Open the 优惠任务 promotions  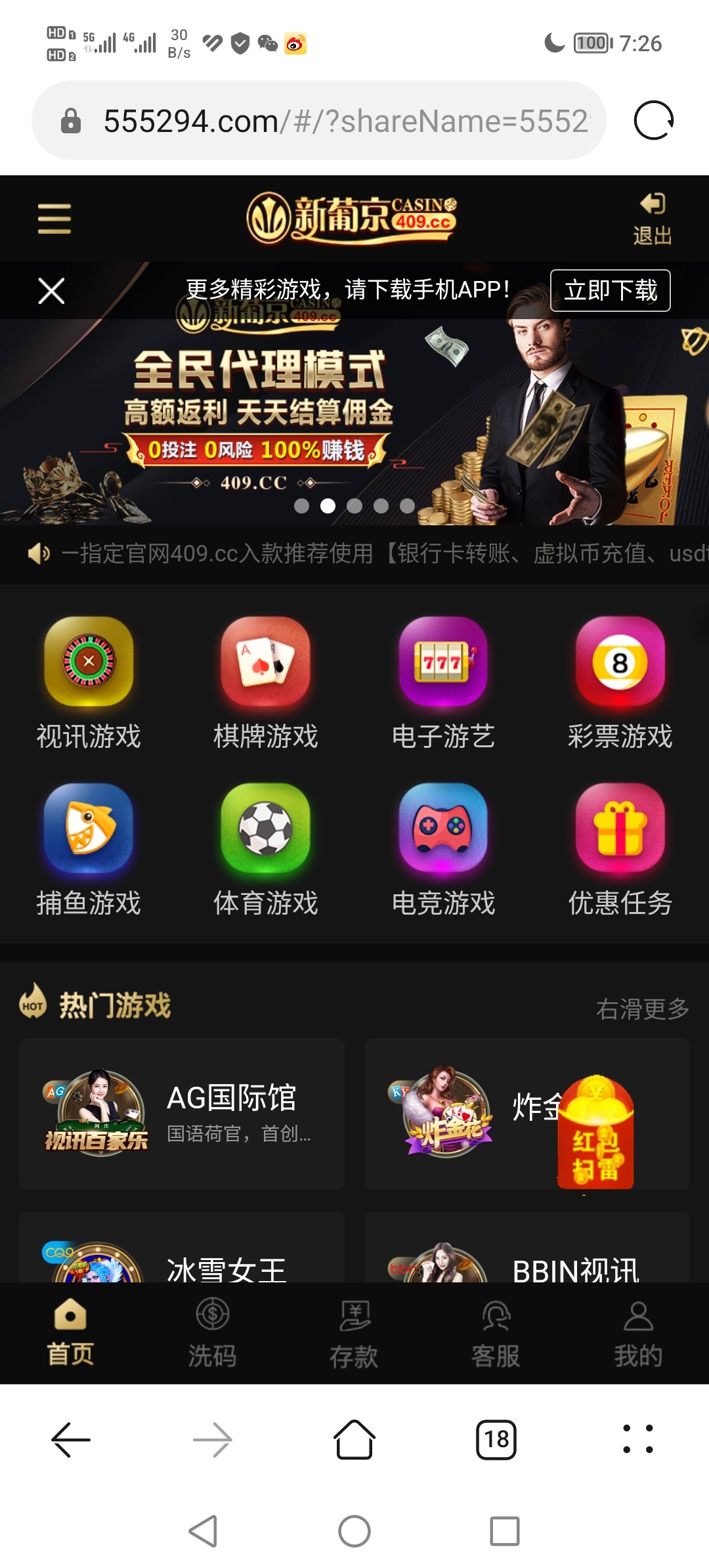(x=620, y=850)
